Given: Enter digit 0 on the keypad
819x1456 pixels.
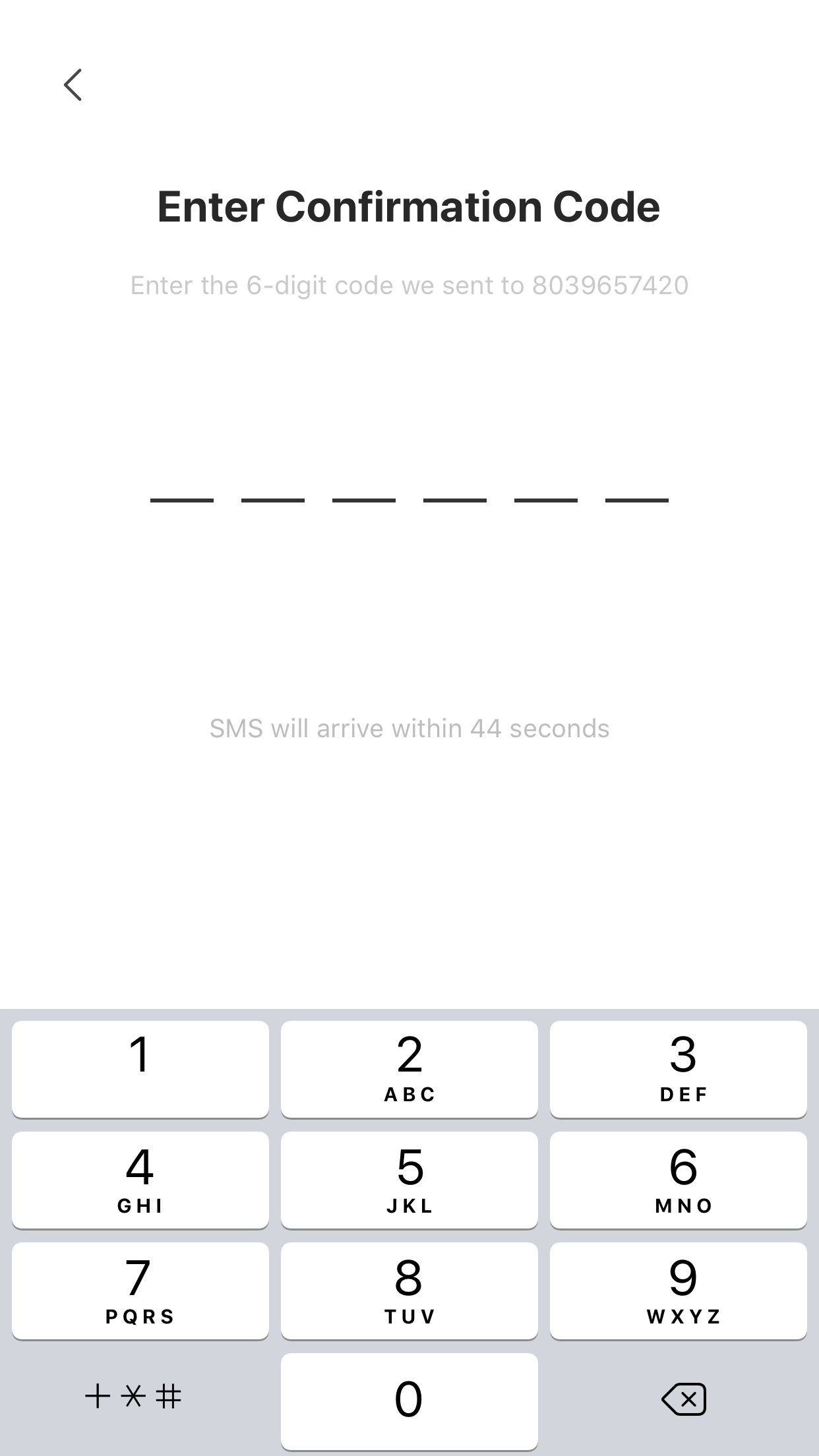Looking at the screenshot, I should (x=409, y=1401).
